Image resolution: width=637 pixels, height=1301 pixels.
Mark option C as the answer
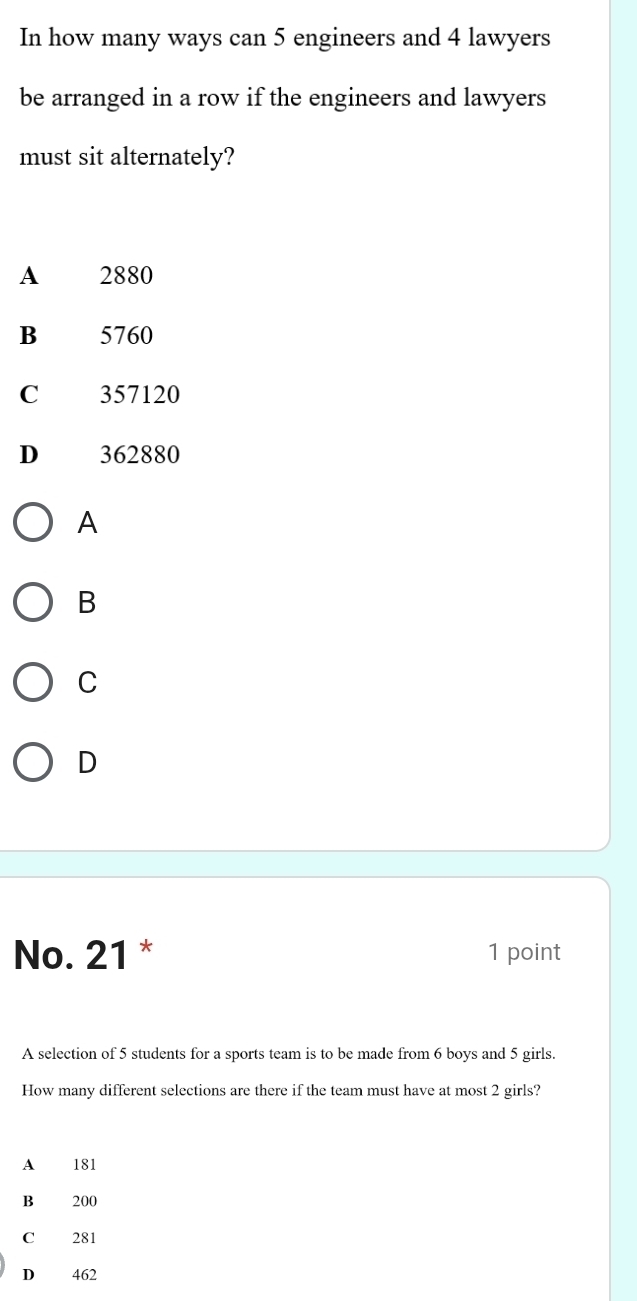(33, 682)
